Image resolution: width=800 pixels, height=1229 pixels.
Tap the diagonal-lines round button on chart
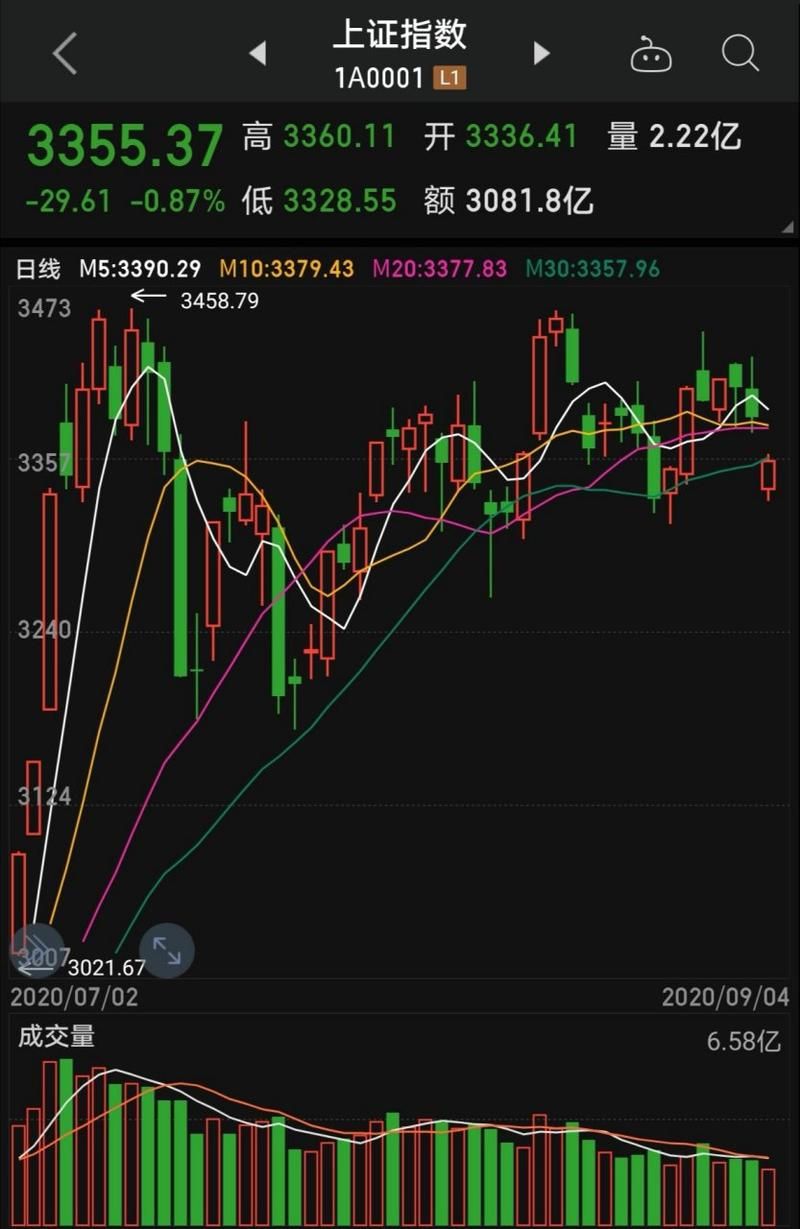click(x=36, y=949)
